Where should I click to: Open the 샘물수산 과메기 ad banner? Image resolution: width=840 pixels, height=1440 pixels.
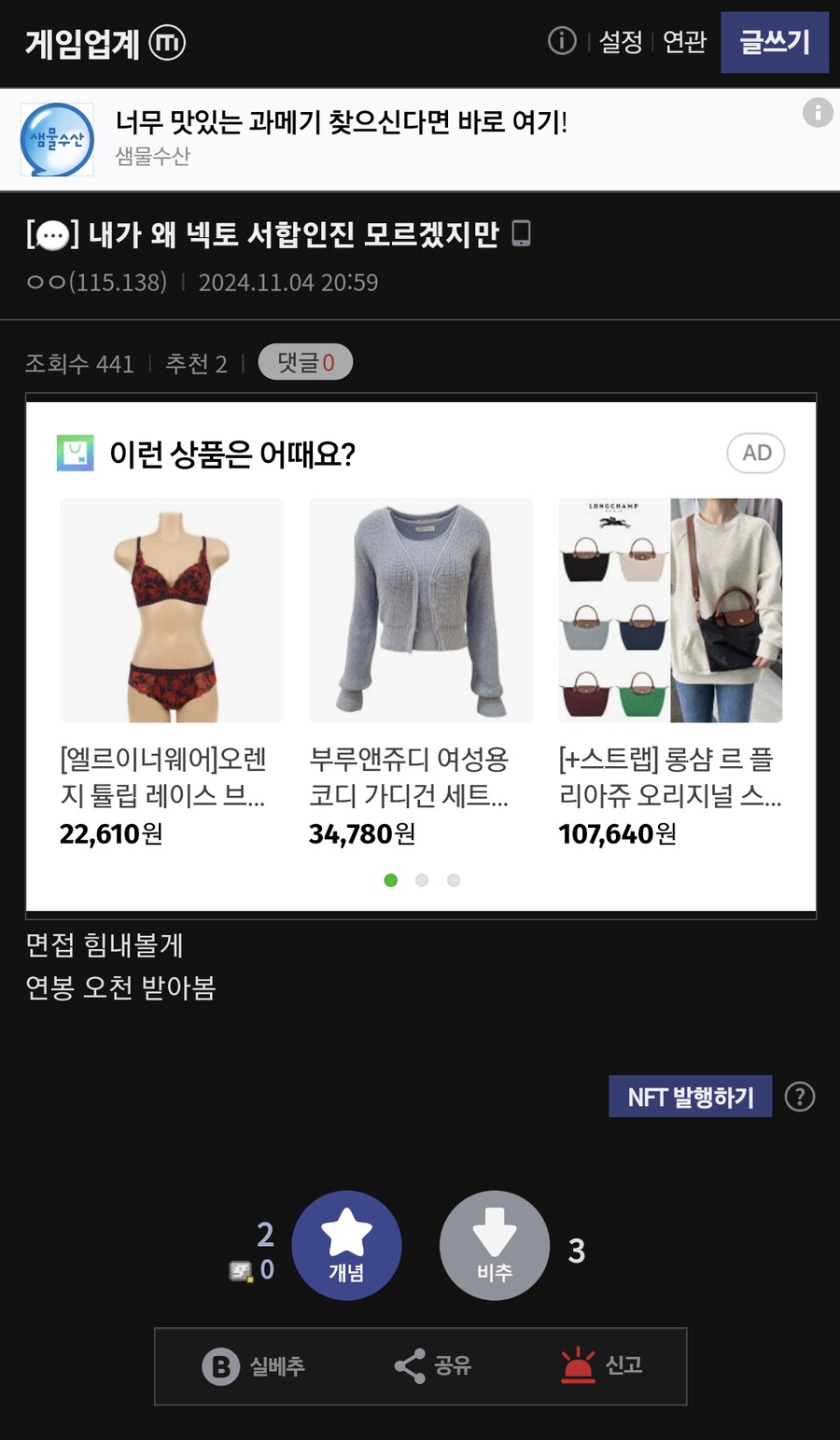pyautogui.click(x=341, y=138)
